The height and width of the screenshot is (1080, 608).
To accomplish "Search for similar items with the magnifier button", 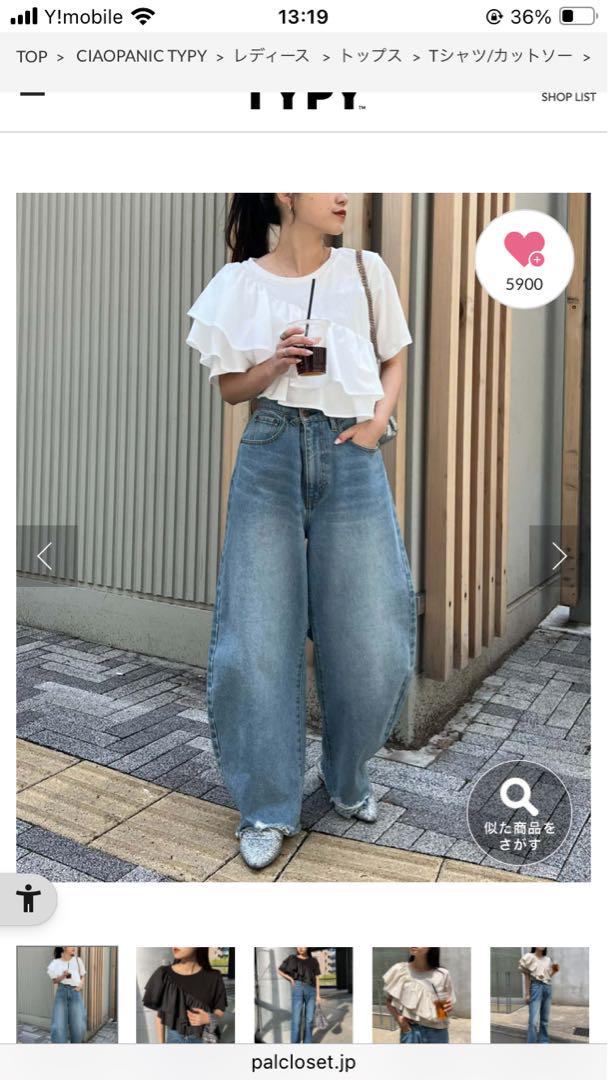I will click(x=519, y=813).
